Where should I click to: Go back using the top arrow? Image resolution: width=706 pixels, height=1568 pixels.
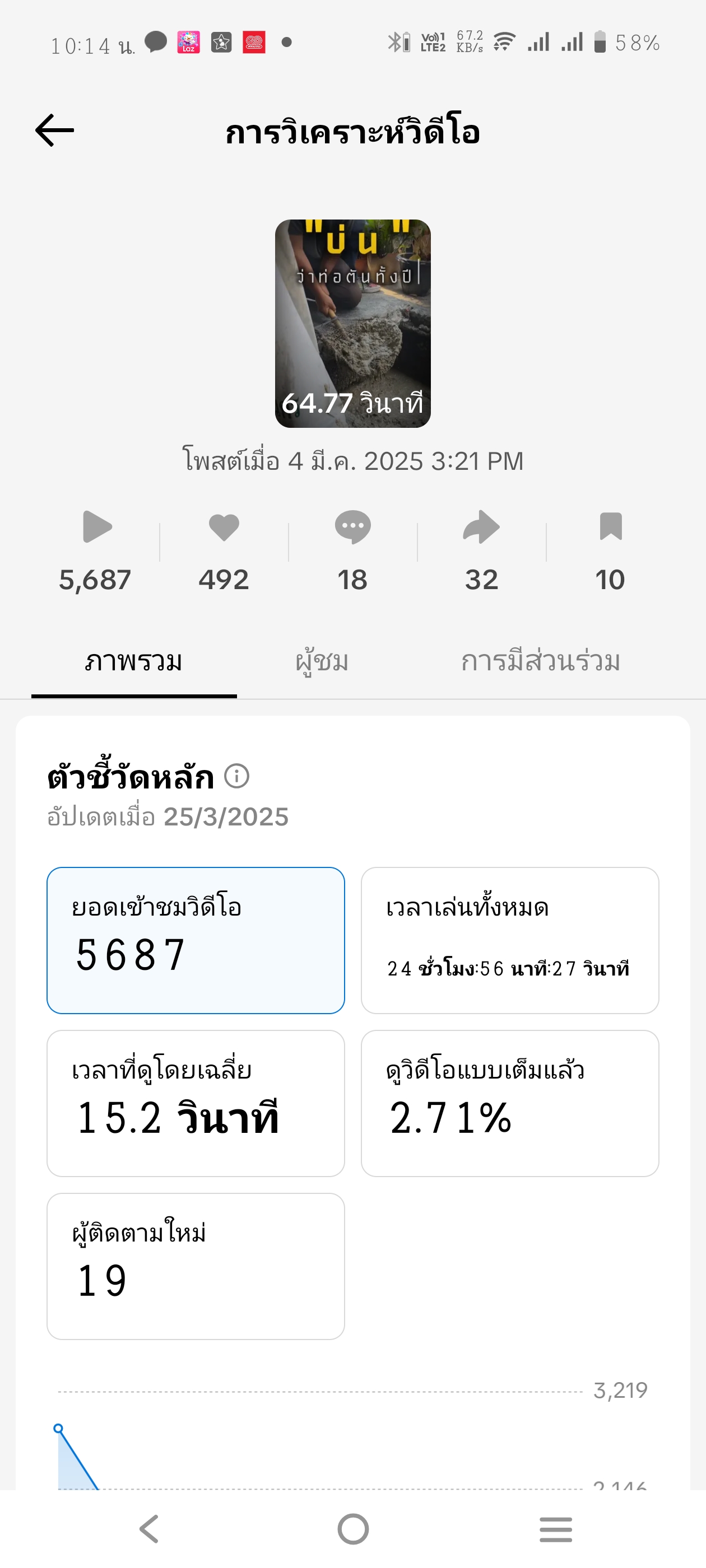click(x=54, y=130)
